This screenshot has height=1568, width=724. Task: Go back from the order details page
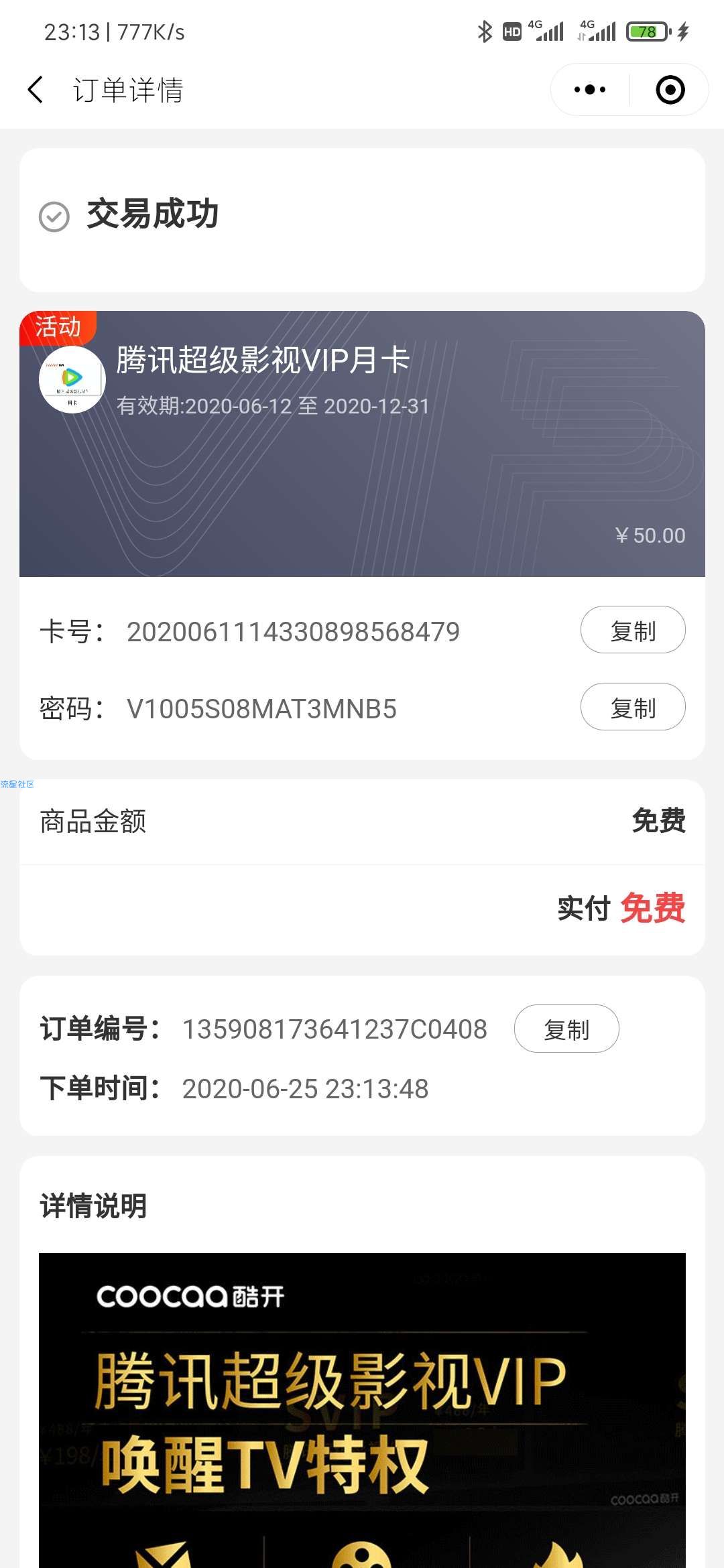36,90
